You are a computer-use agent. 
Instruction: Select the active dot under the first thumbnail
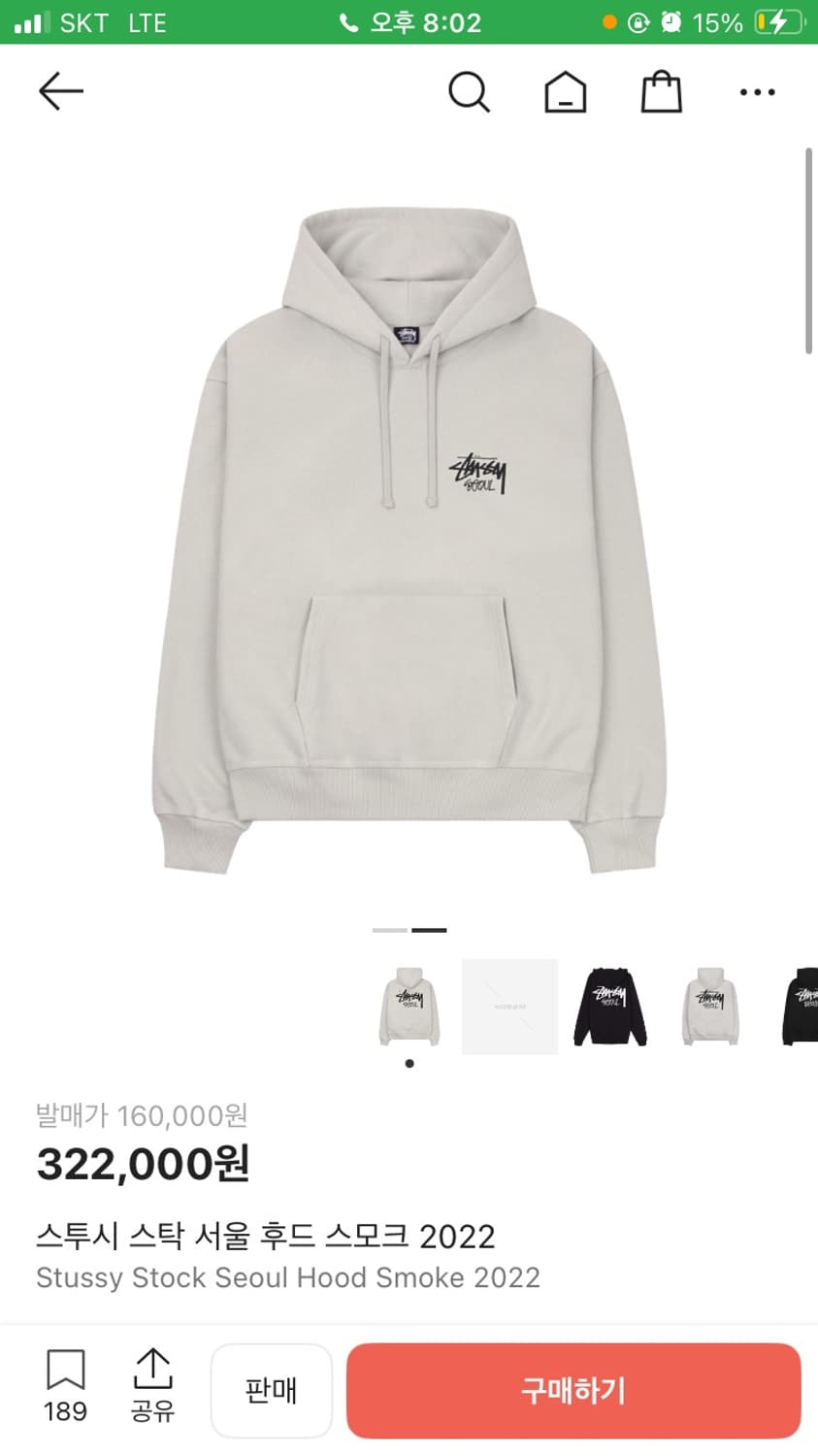point(409,1063)
